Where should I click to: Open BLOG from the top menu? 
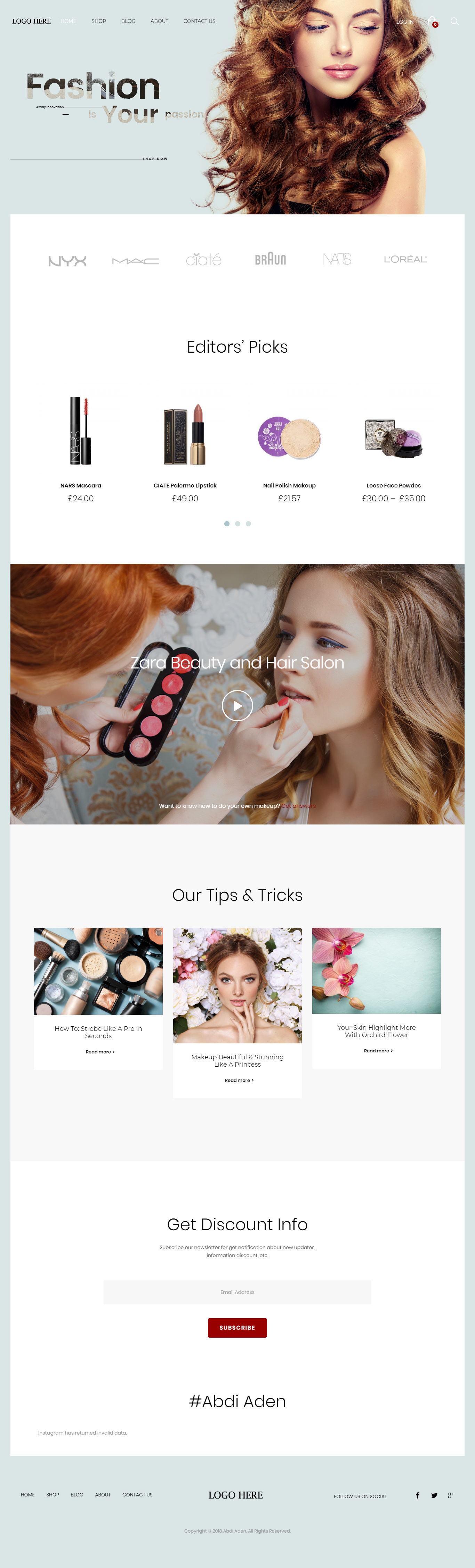pyautogui.click(x=128, y=21)
